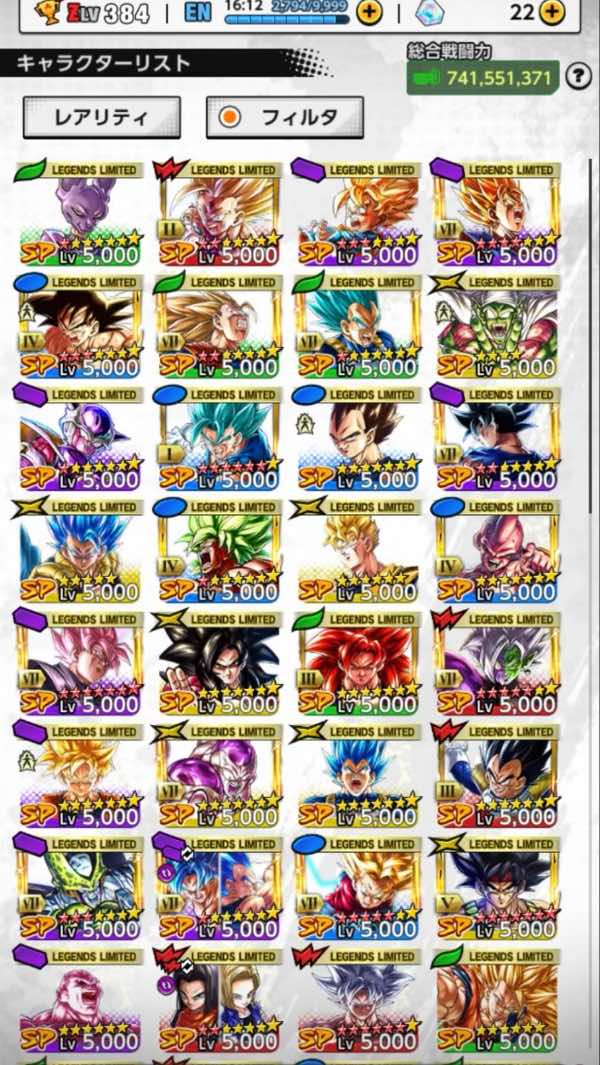Screen dimensions: 600x1065
Task: Tap the plus button next to 22 crystals
Action: [x=551, y=13]
